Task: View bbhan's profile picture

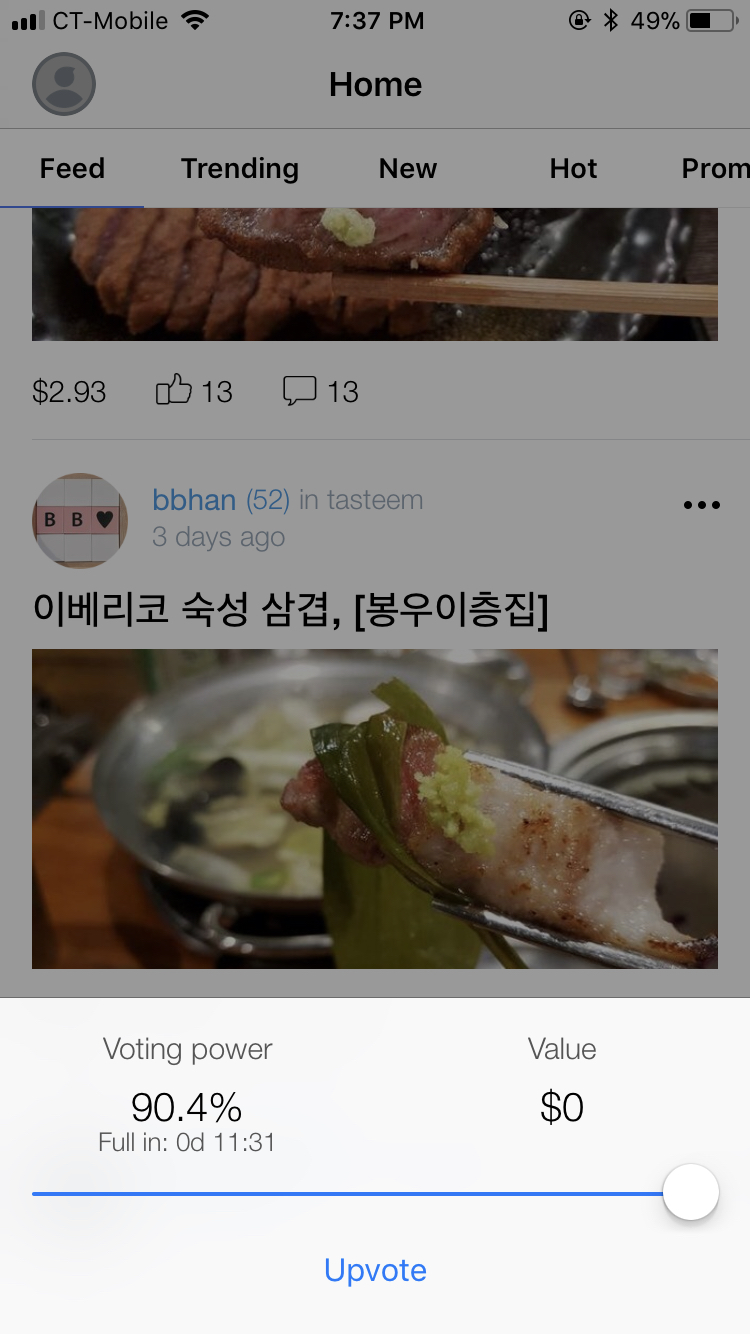Action: pos(80,520)
